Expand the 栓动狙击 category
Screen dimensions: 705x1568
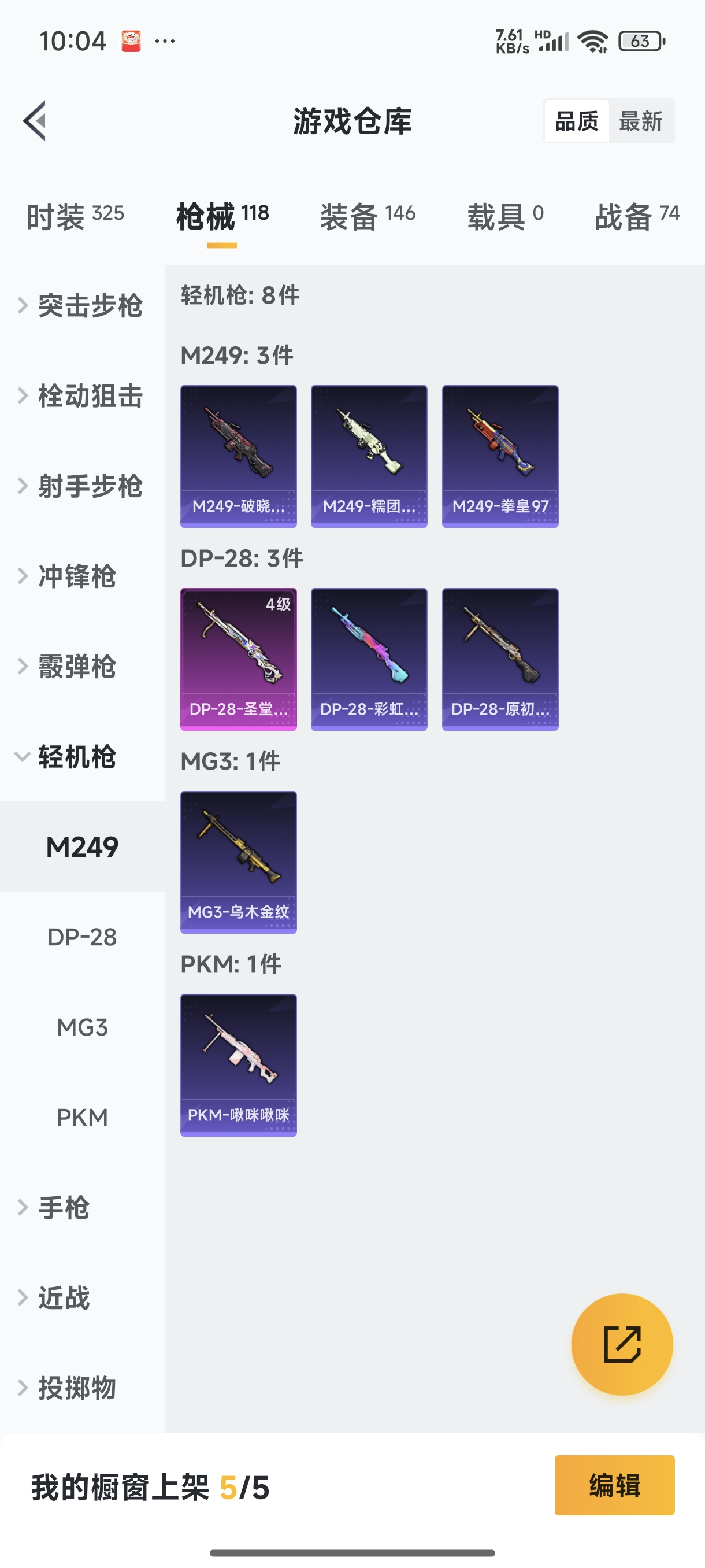(82, 395)
